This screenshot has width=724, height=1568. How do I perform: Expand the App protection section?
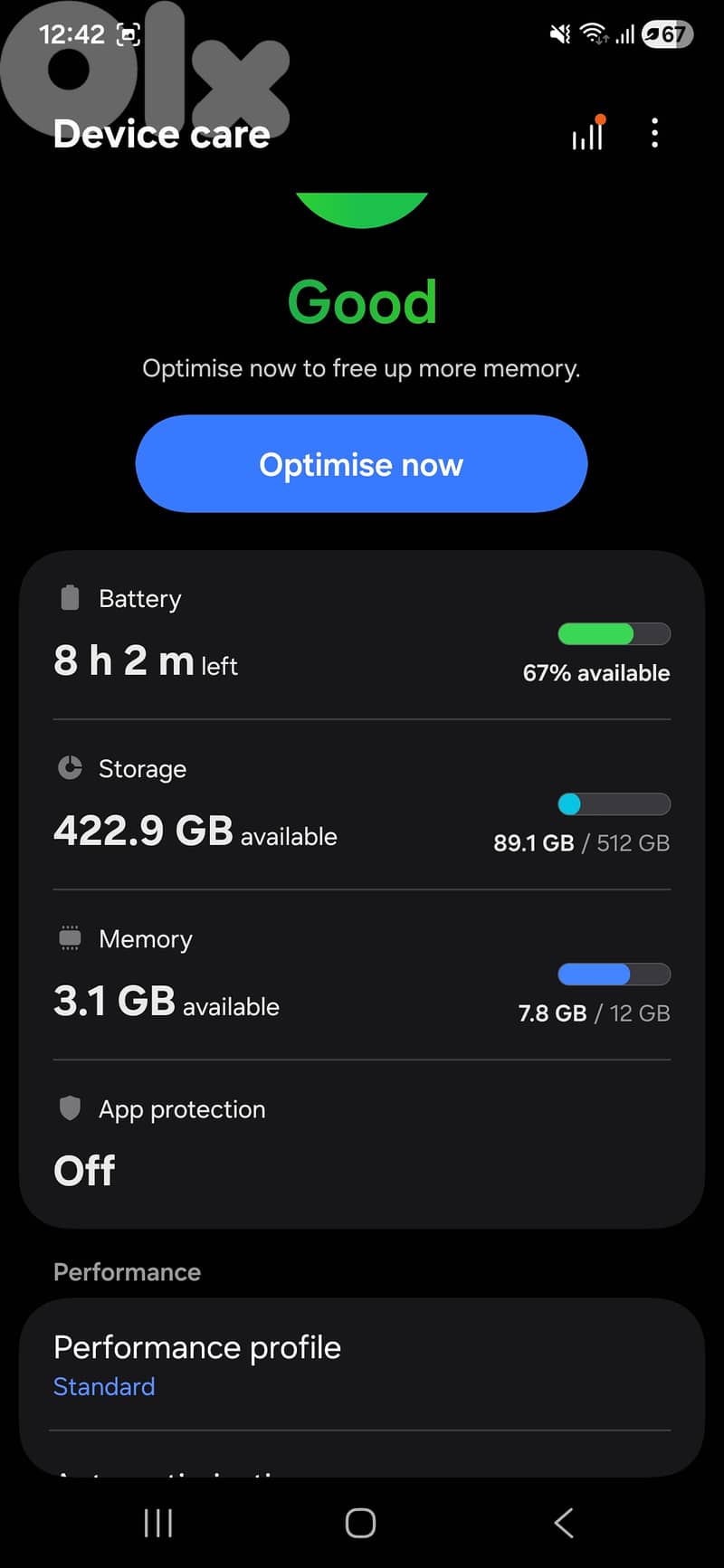[x=362, y=1140]
